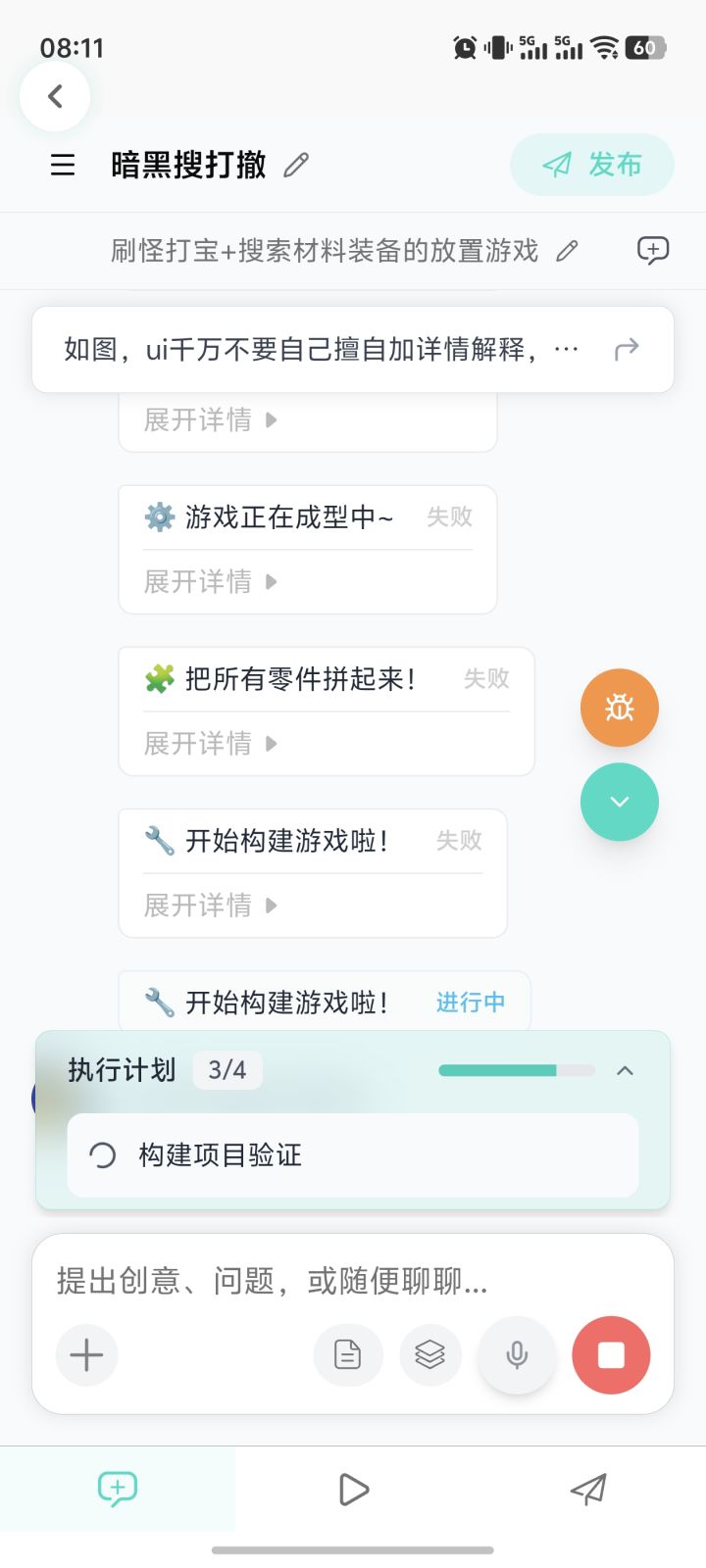Open the hamburger menu
Image resolution: width=706 pixels, height=1568 pixels.
(62, 166)
